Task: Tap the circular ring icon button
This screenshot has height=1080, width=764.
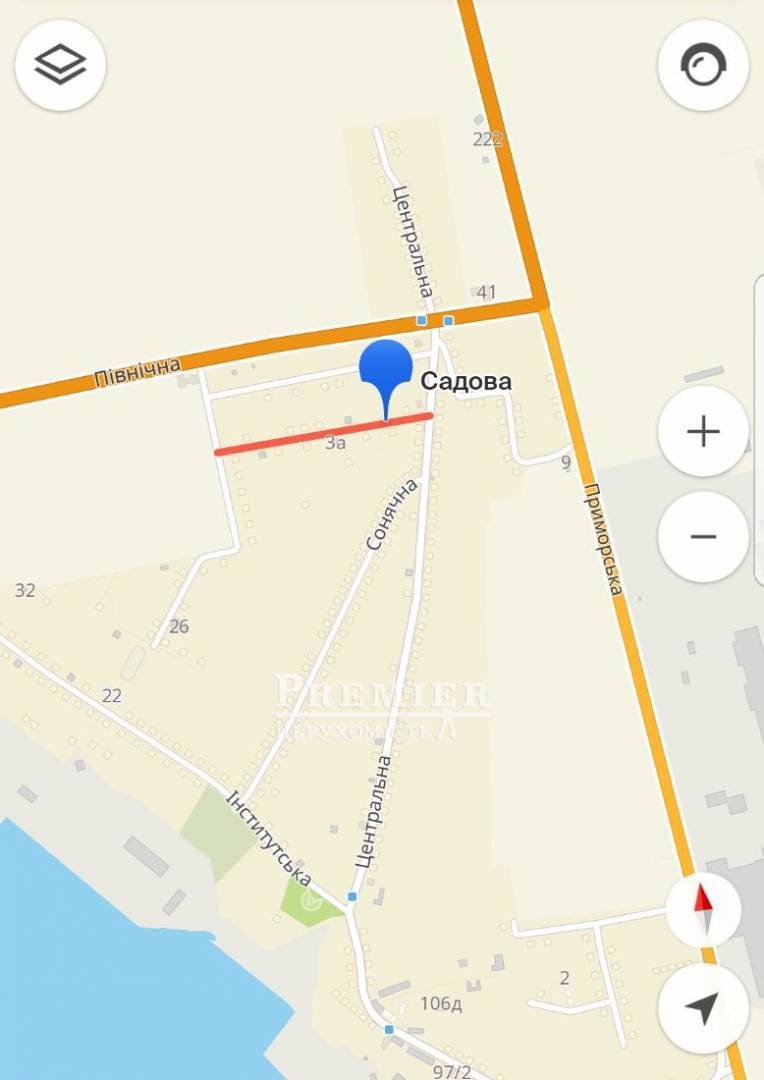Action: click(703, 66)
